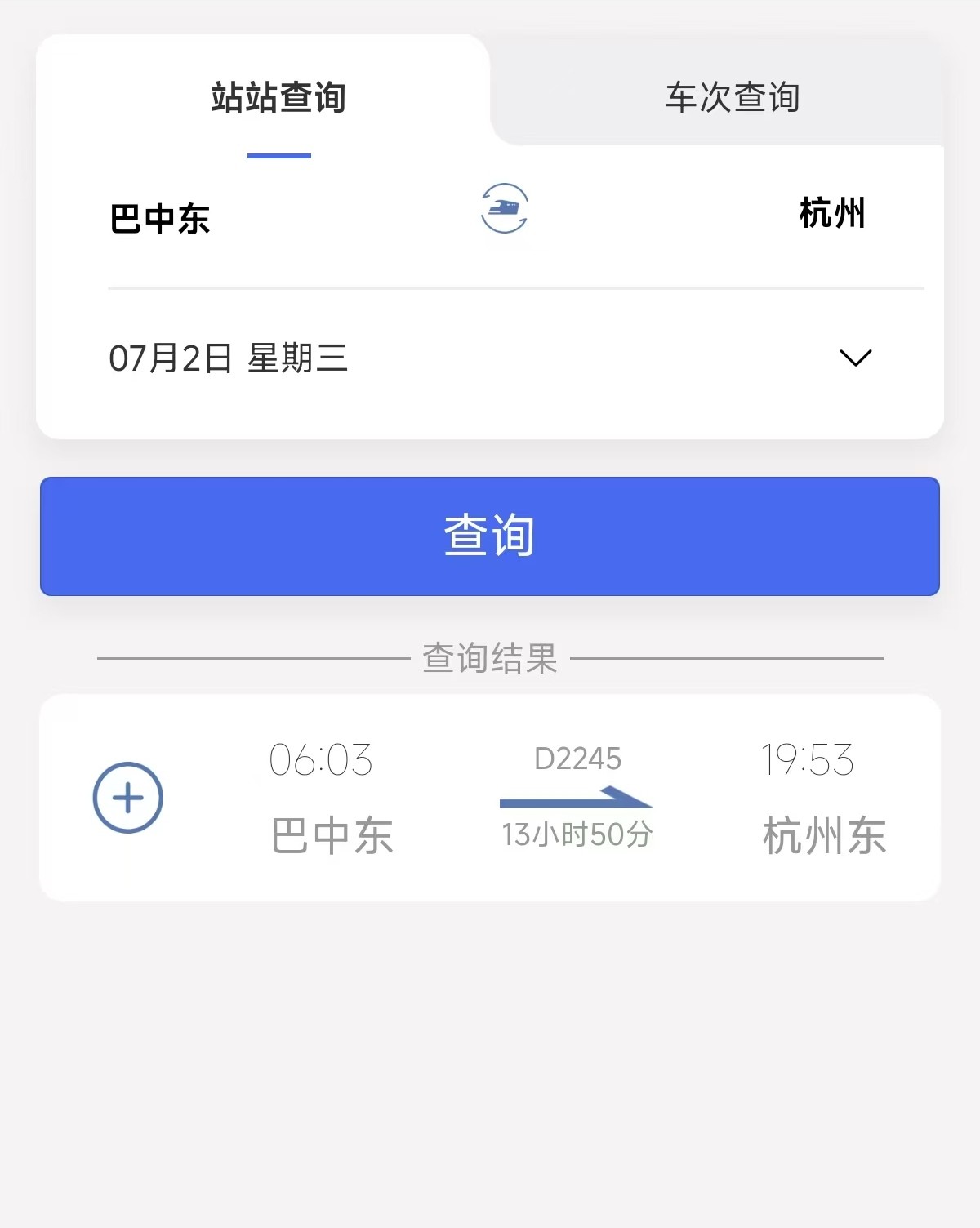The image size is (980, 1228).
Task: Switch to the 车次查询 tab
Action: coord(733,97)
